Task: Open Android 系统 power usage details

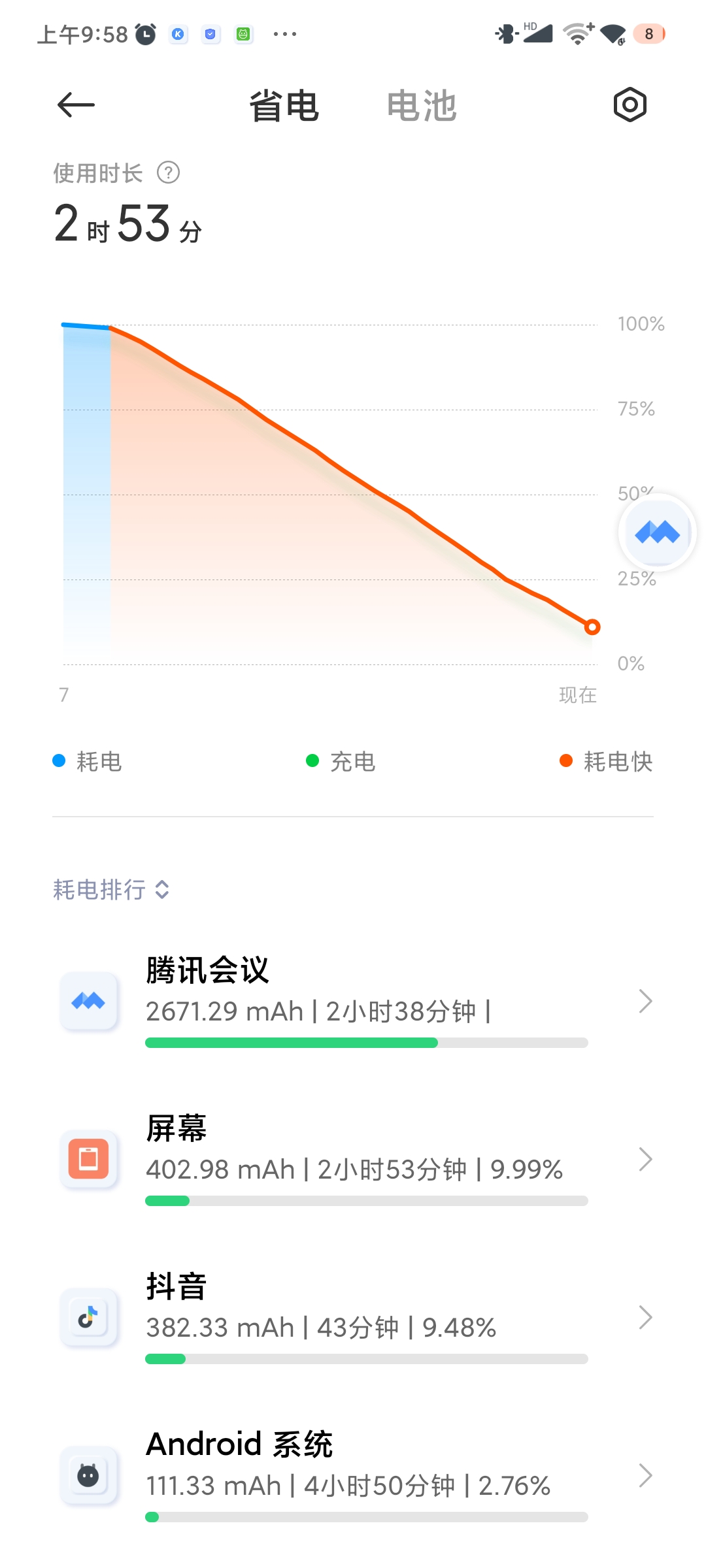Action: point(353,1475)
